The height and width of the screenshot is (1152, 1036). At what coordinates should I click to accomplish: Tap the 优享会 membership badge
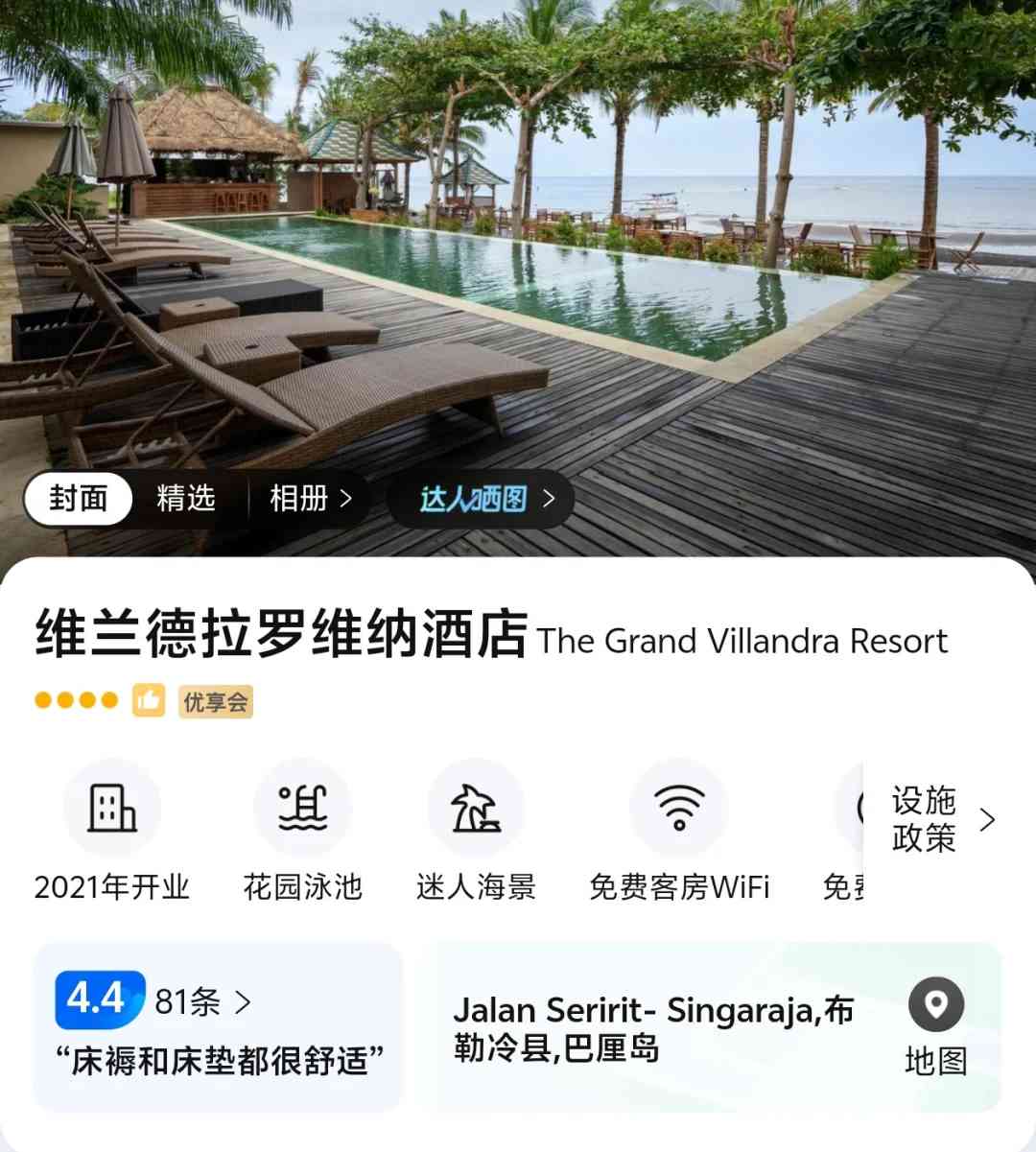click(x=215, y=702)
